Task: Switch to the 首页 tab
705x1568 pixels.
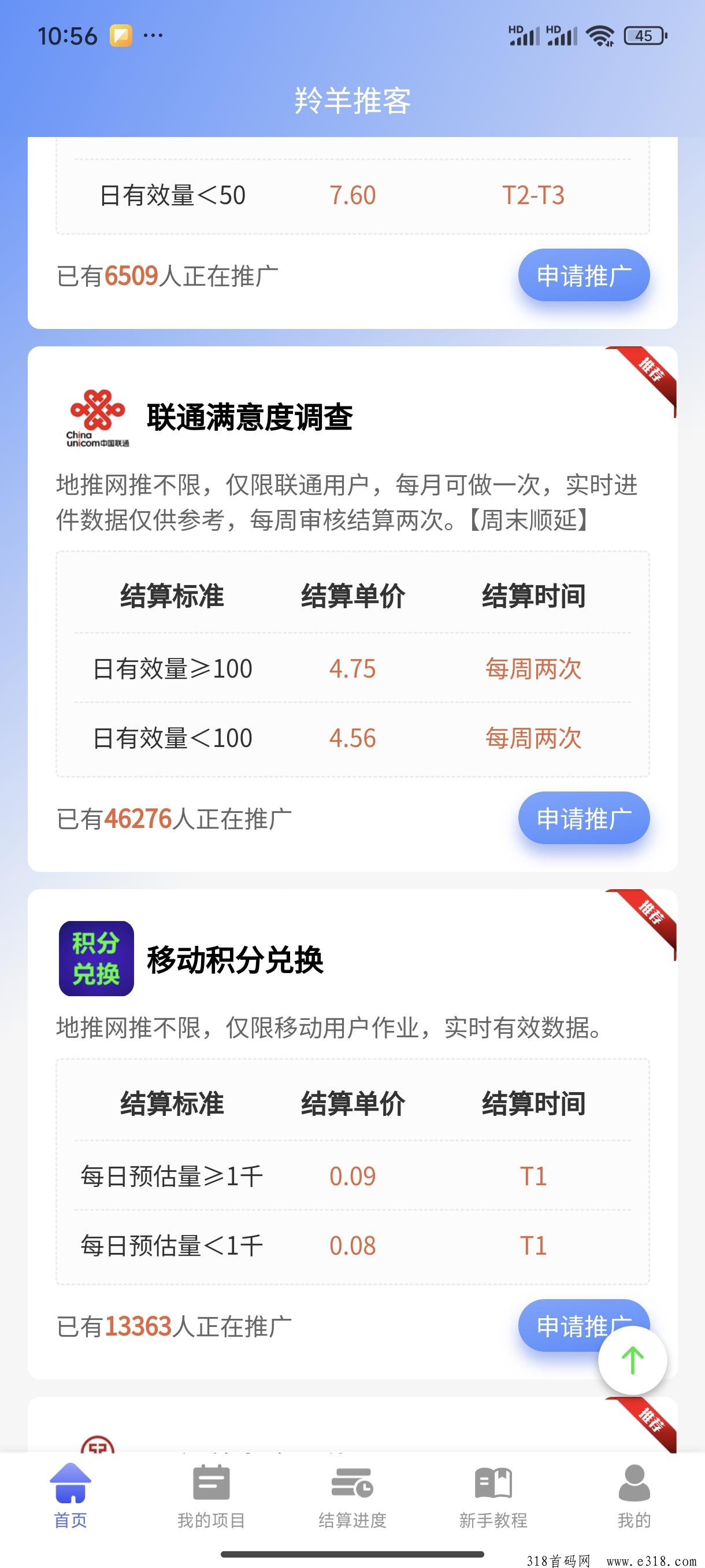Action: [x=70, y=1496]
